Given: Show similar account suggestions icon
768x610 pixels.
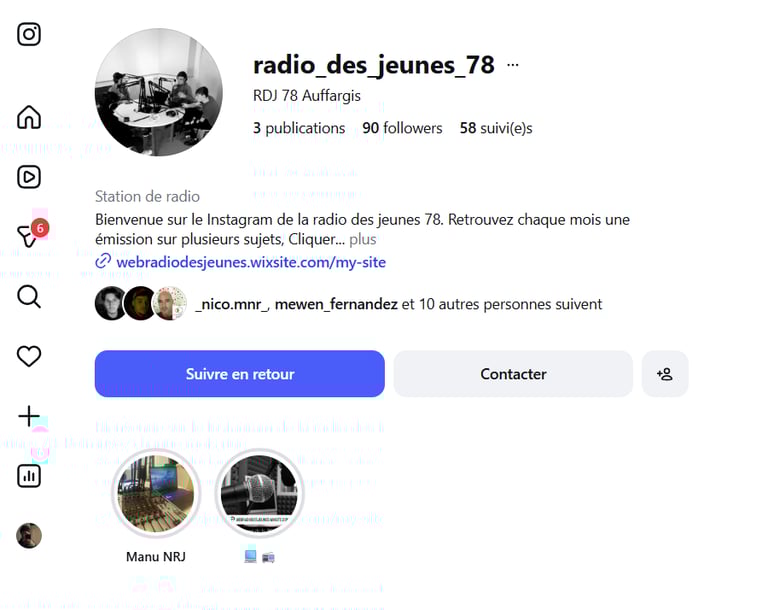Looking at the screenshot, I should point(665,374).
